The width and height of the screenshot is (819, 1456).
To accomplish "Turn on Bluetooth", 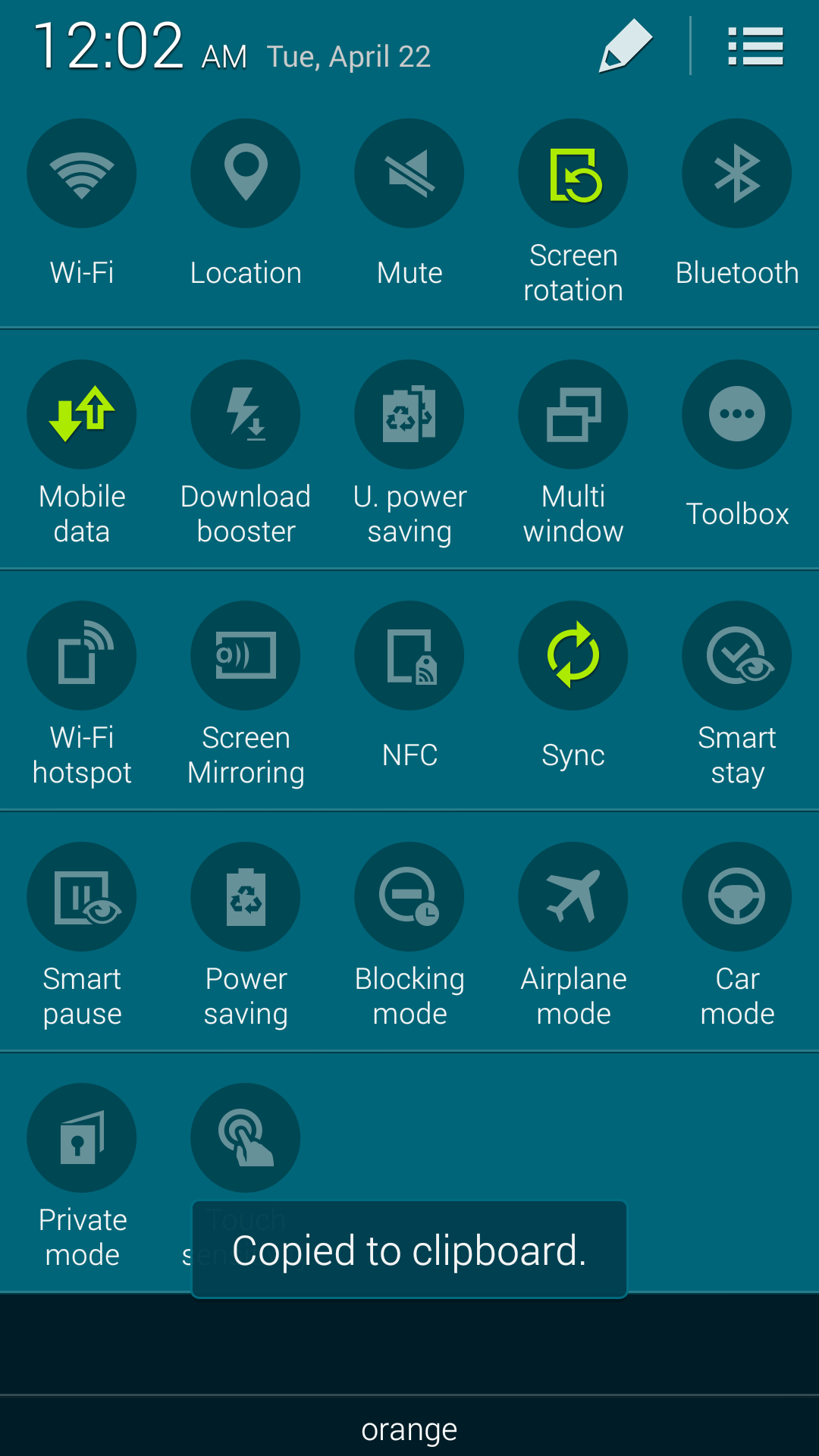I will [737, 173].
